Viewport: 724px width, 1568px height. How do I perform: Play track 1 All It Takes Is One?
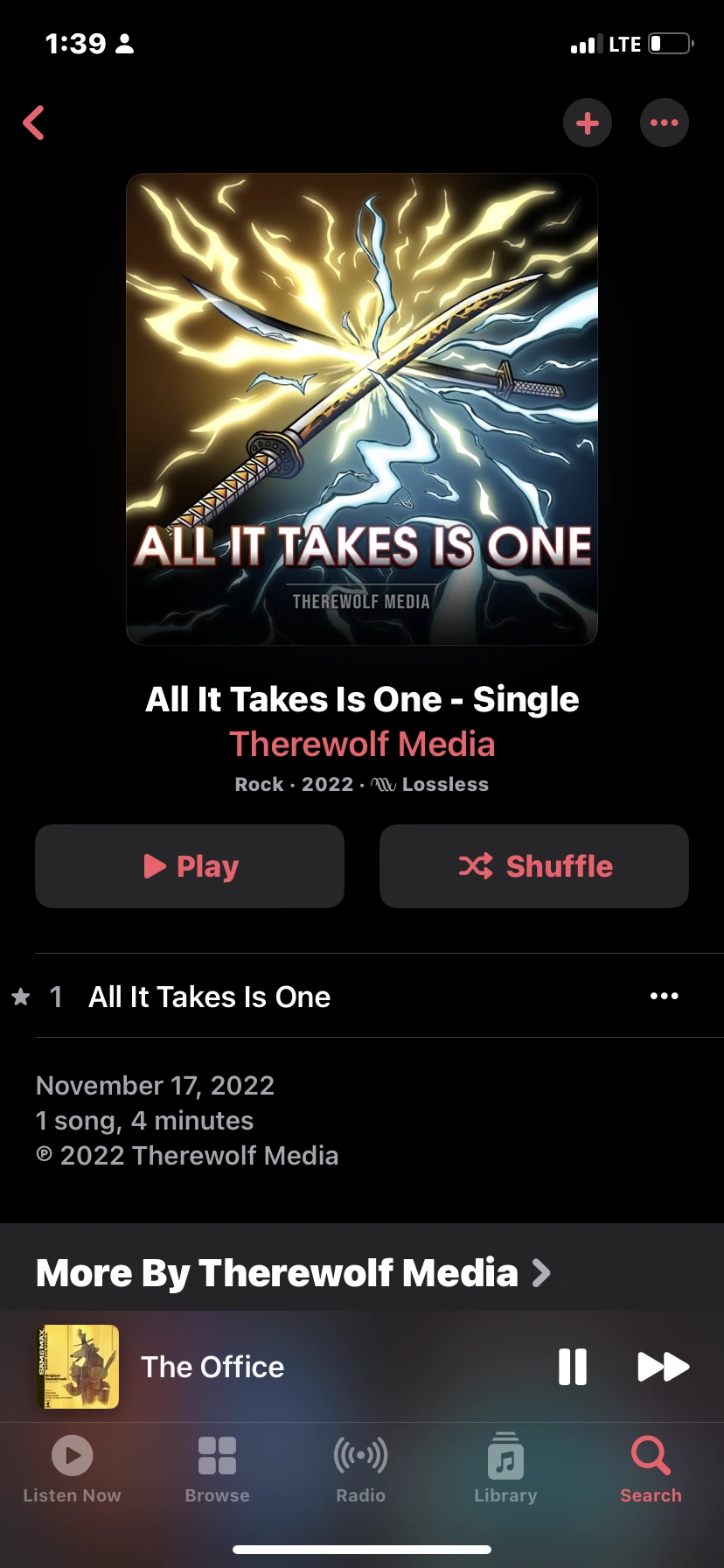(x=210, y=997)
